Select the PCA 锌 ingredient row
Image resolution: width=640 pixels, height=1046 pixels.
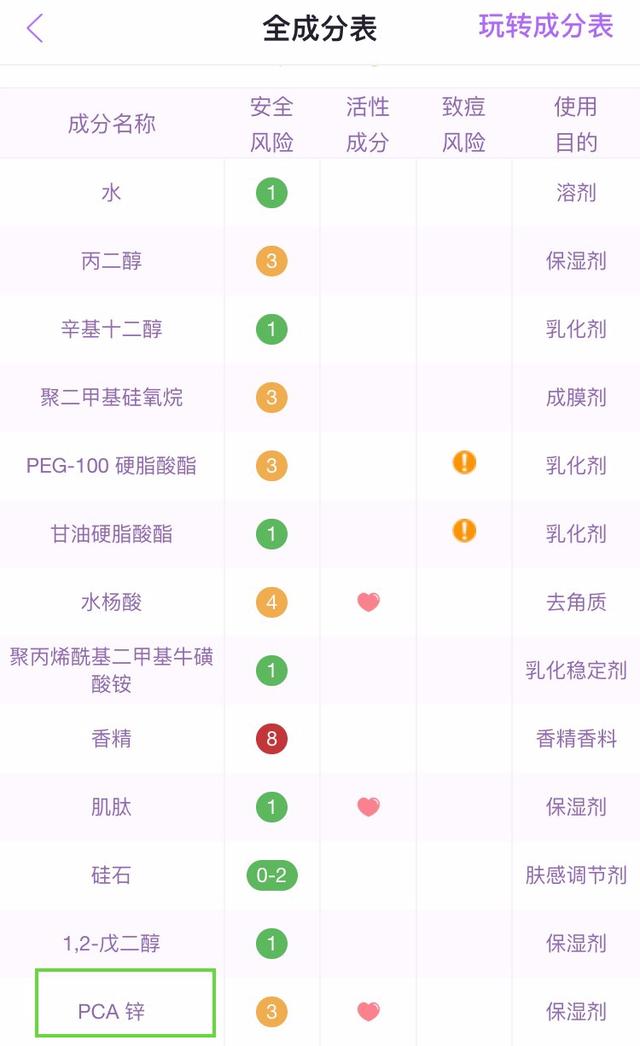(x=112, y=1011)
